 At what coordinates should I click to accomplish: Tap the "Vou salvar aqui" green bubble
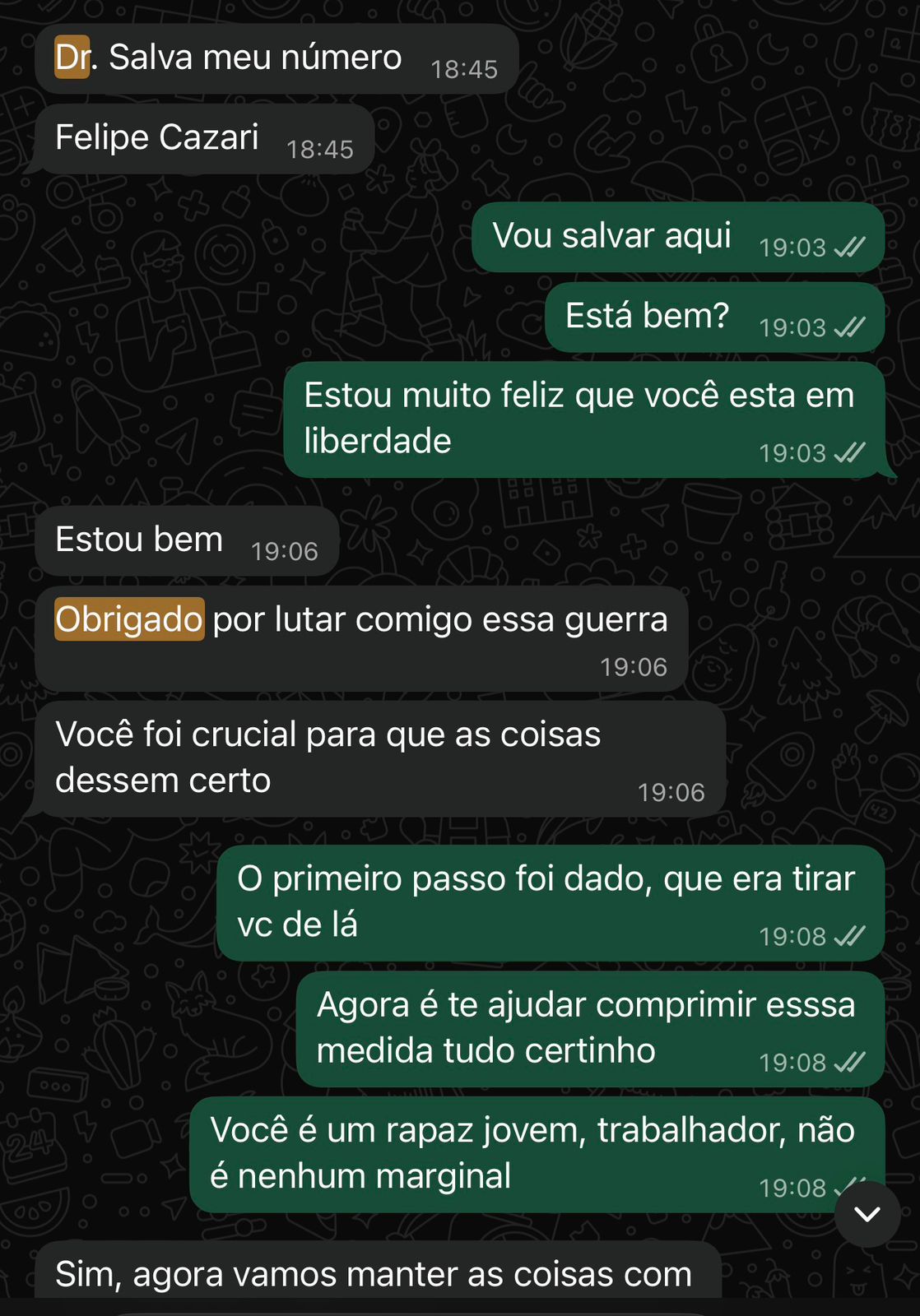613,235
